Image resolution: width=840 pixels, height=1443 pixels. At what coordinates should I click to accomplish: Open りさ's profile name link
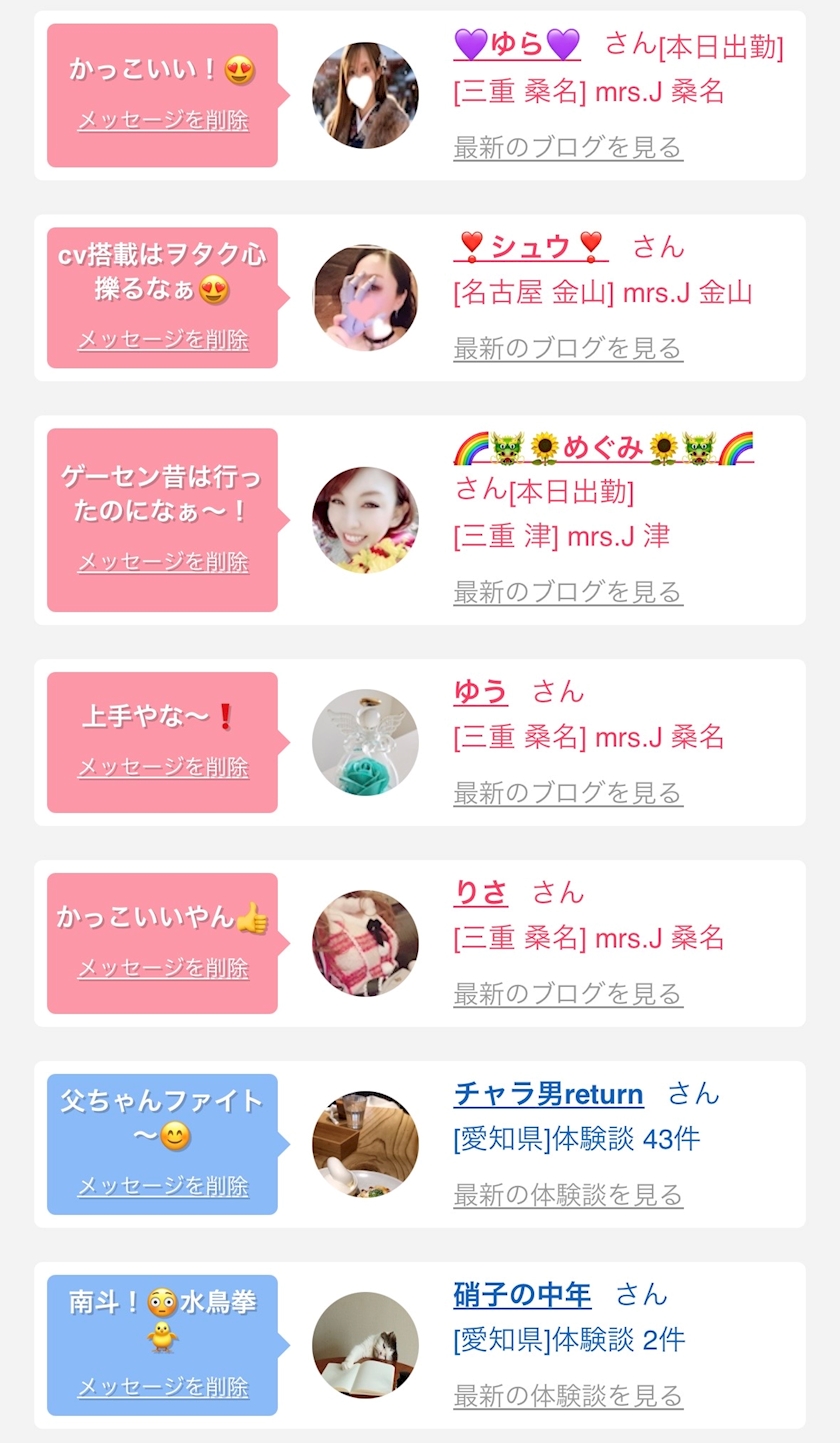click(480, 892)
